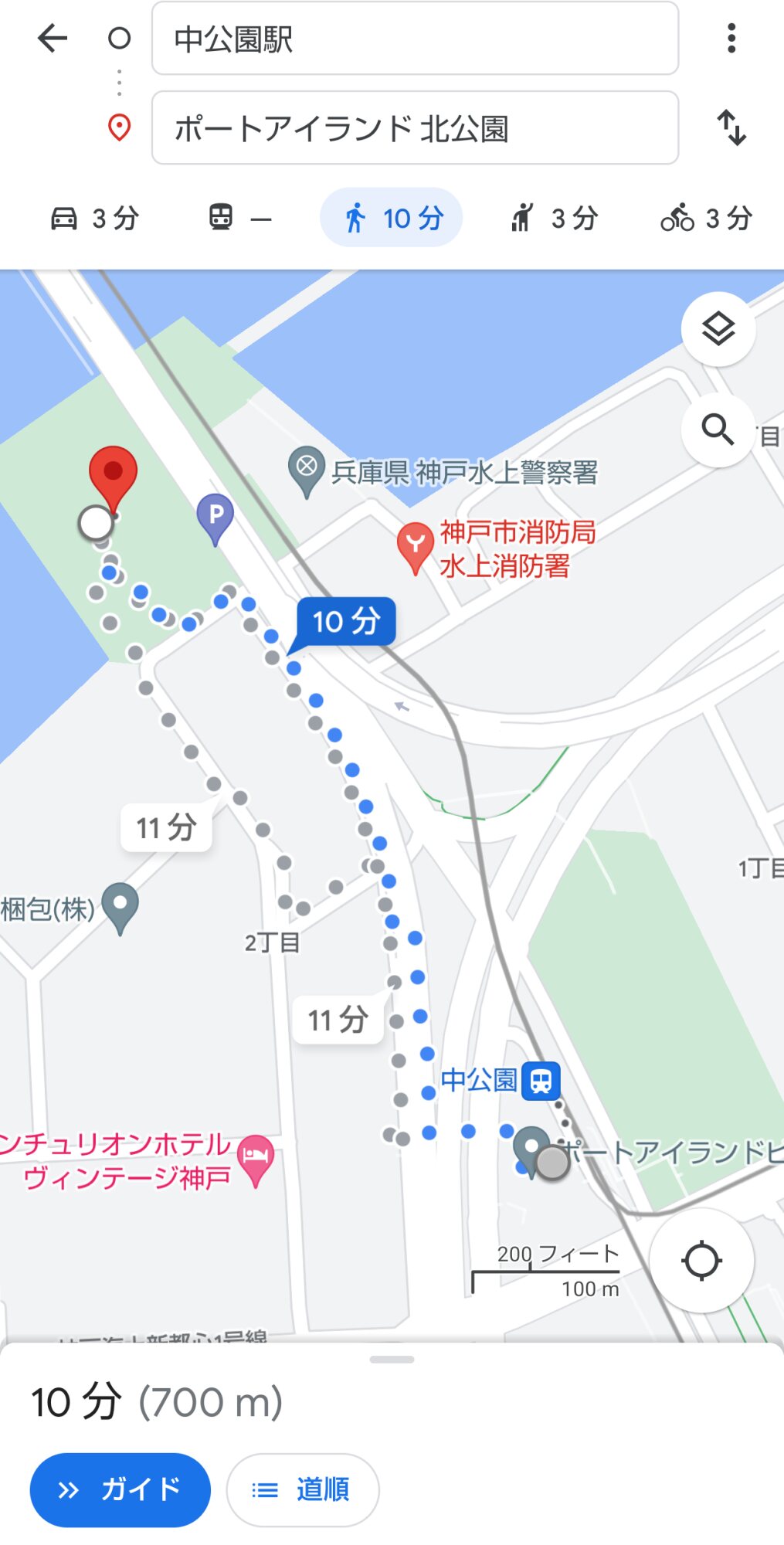
Task: Open the map layers button
Action: (x=718, y=330)
